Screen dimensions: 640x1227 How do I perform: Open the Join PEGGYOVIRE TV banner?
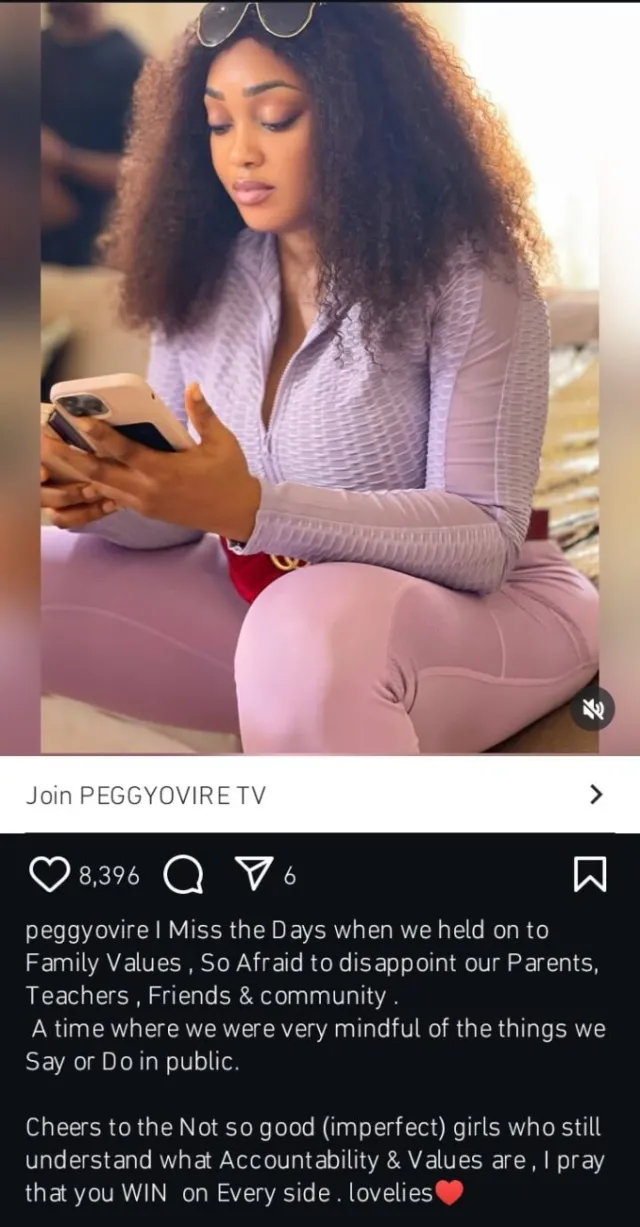(x=320, y=795)
